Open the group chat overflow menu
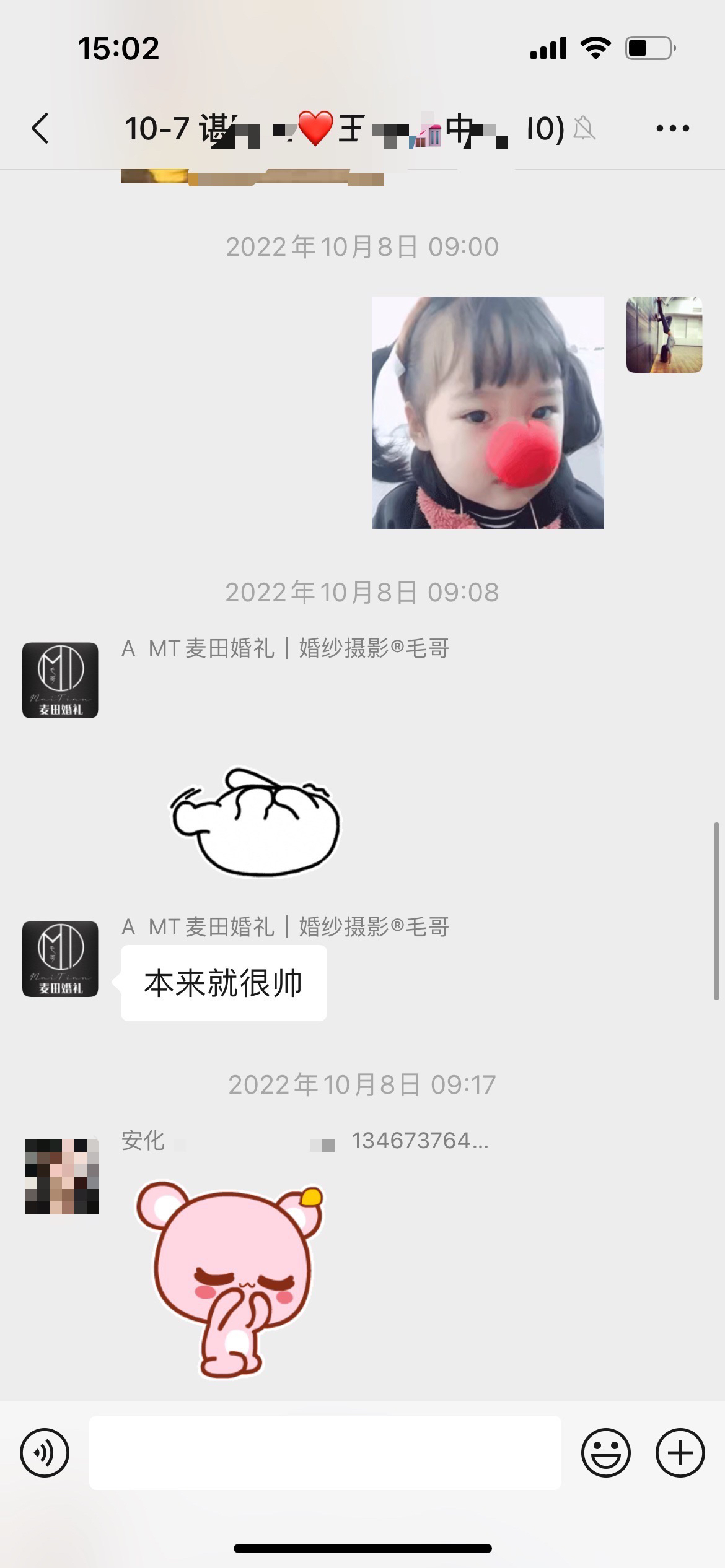 (x=672, y=129)
